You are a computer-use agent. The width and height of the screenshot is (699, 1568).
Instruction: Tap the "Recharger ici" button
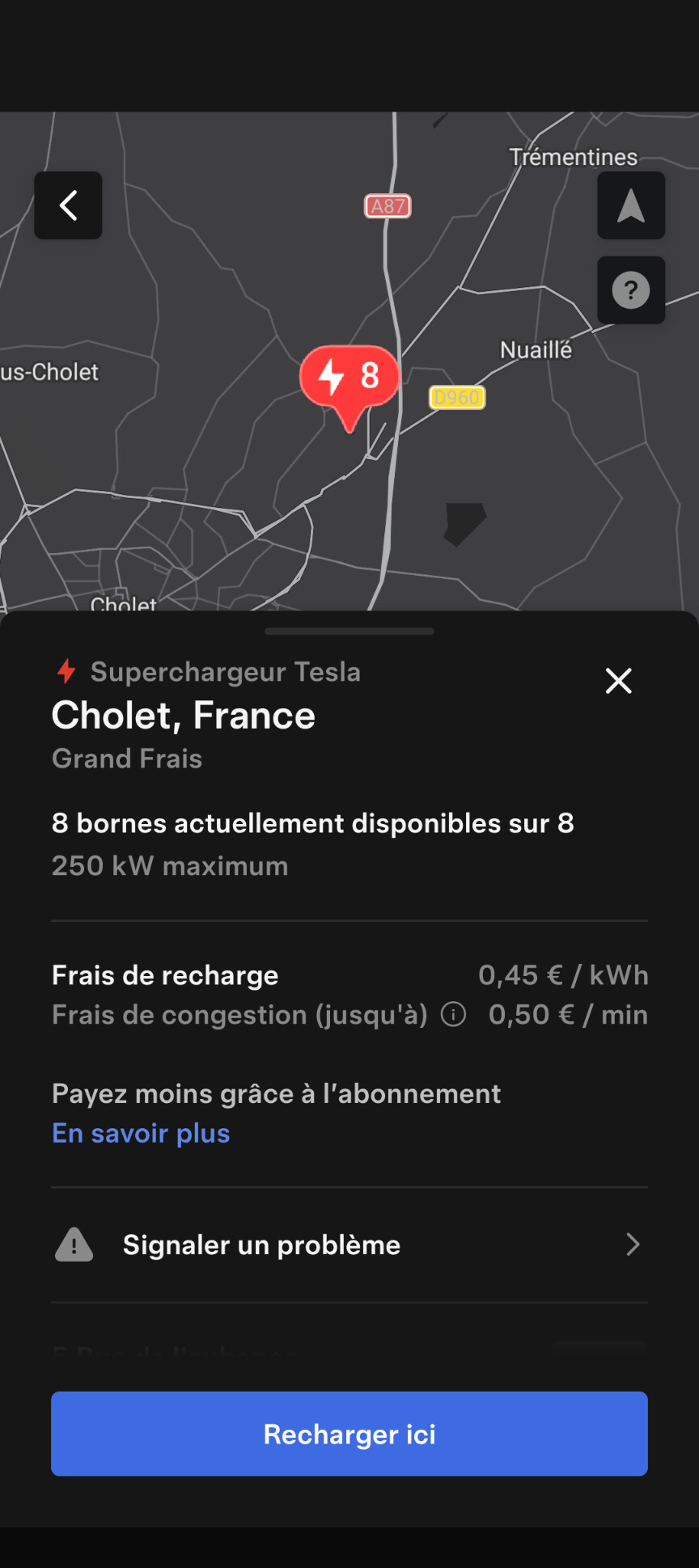[x=349, y=1434]
